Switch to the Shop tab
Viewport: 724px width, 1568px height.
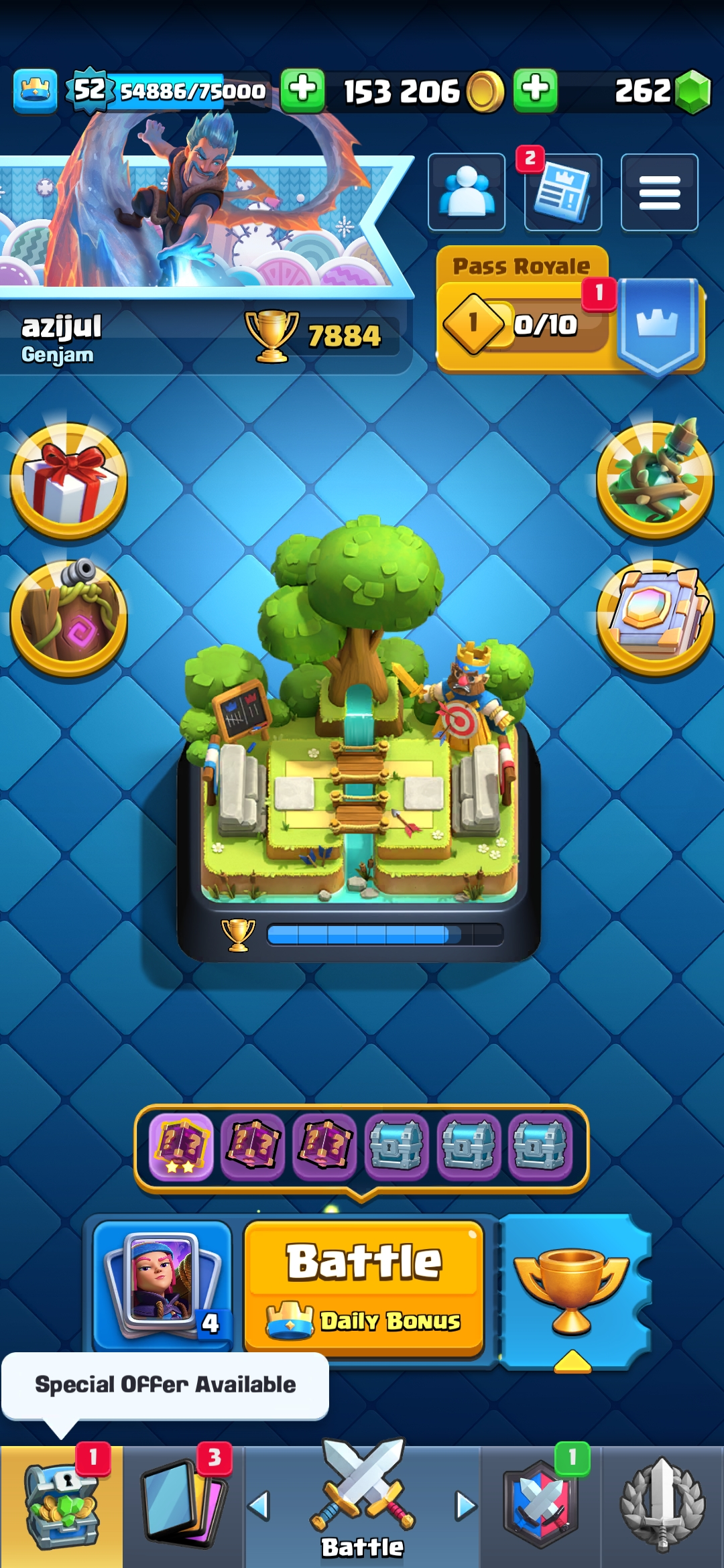pyautogui.click(x=61, y=1506)
